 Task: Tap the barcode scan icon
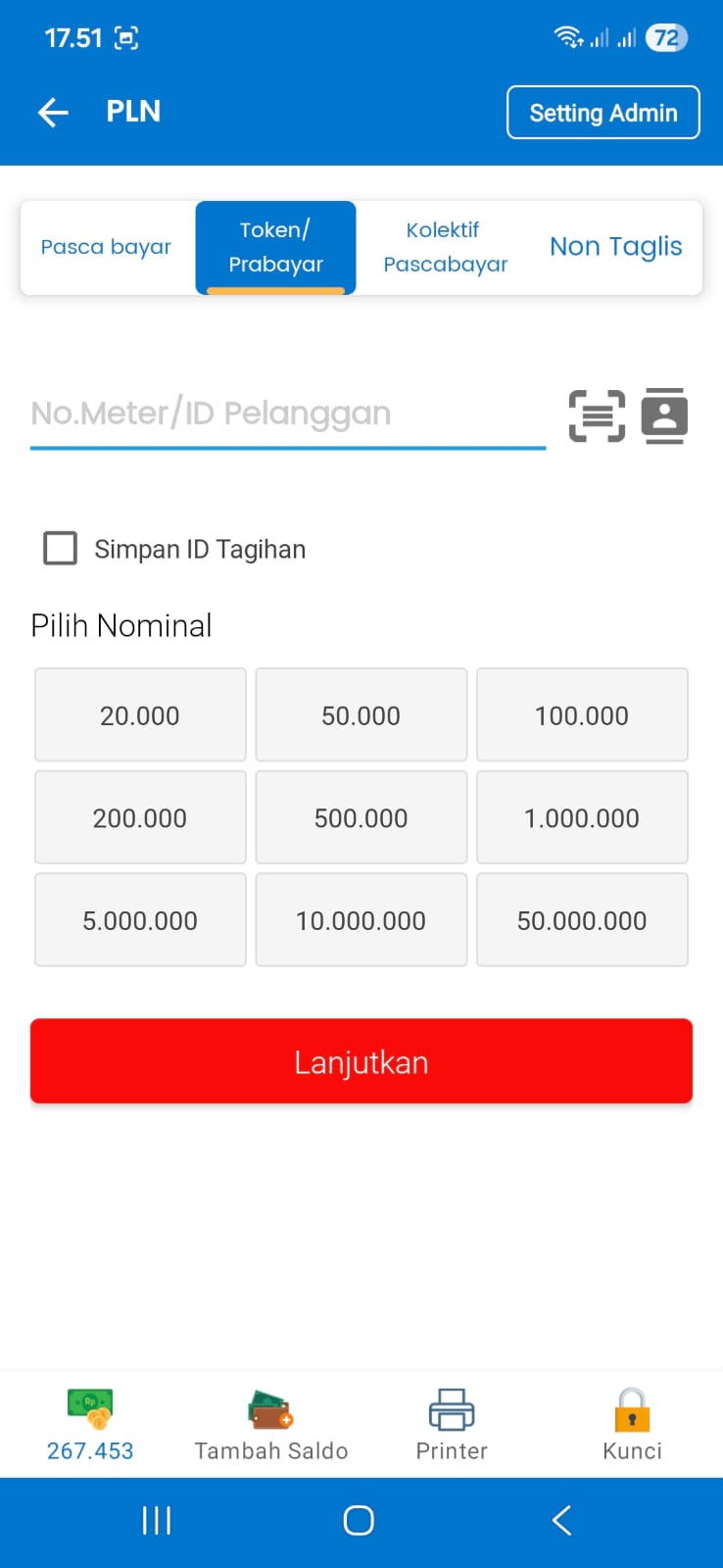click(597, 416)
